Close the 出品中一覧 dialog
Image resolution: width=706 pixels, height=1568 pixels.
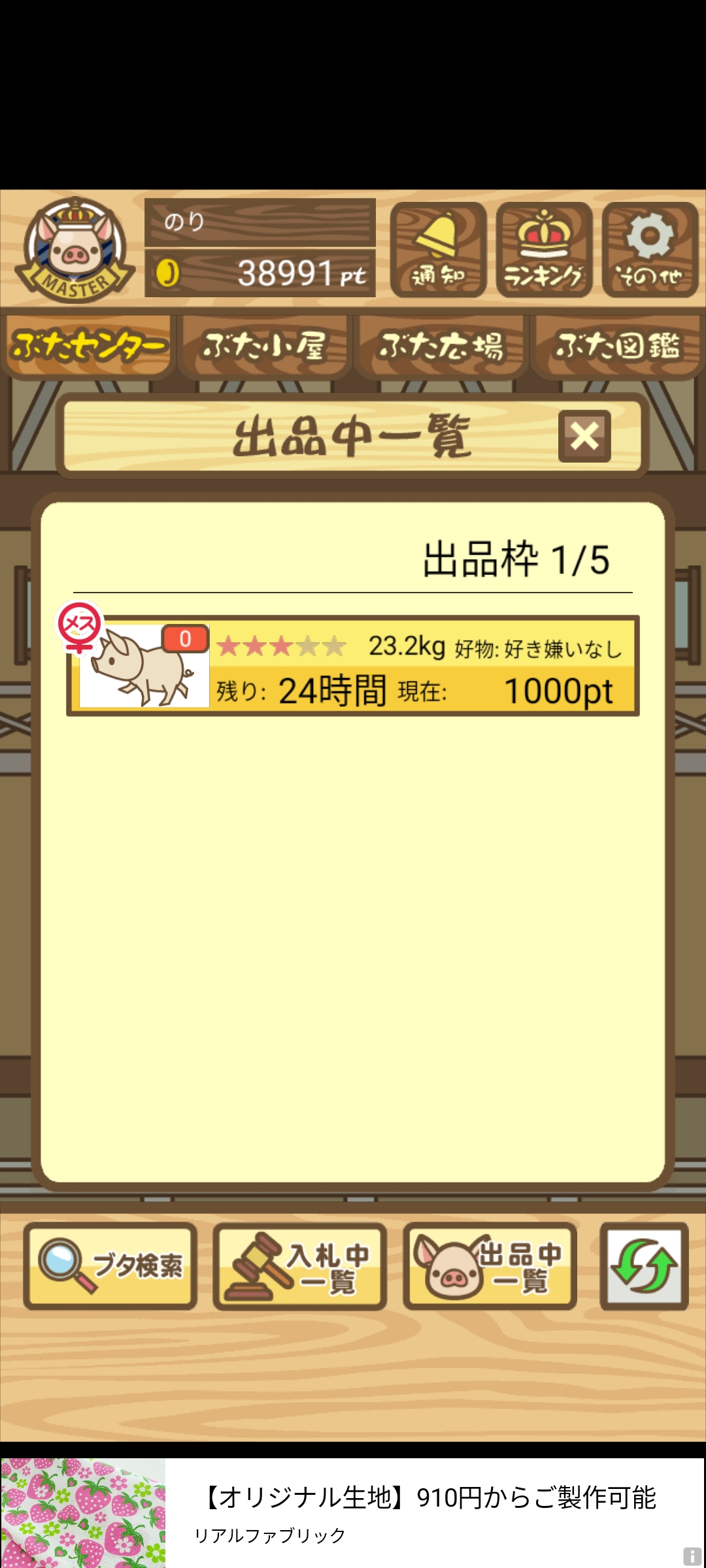pos(584,436)
